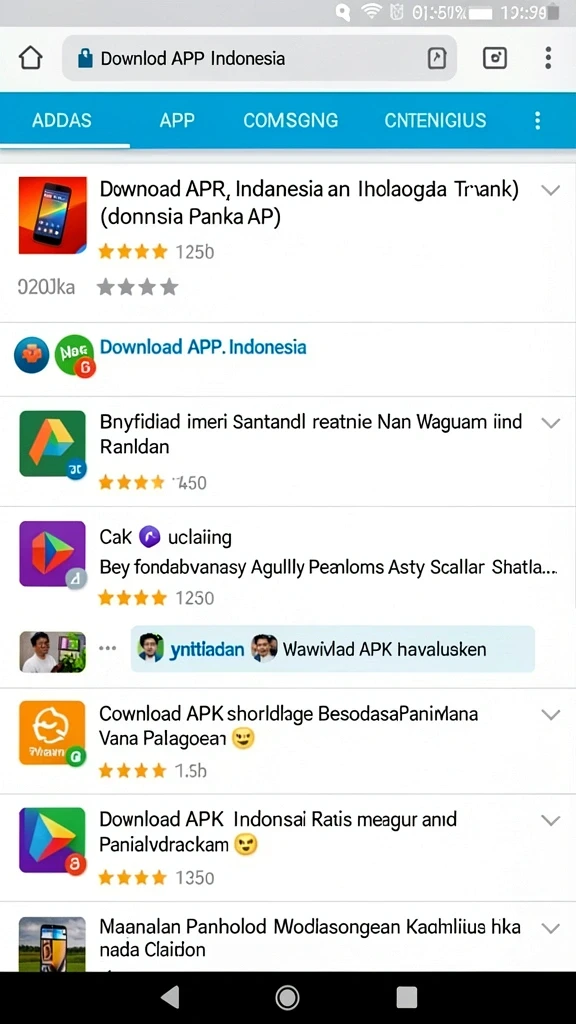Go to the CNTENIGIUS tab

(435, 120)
